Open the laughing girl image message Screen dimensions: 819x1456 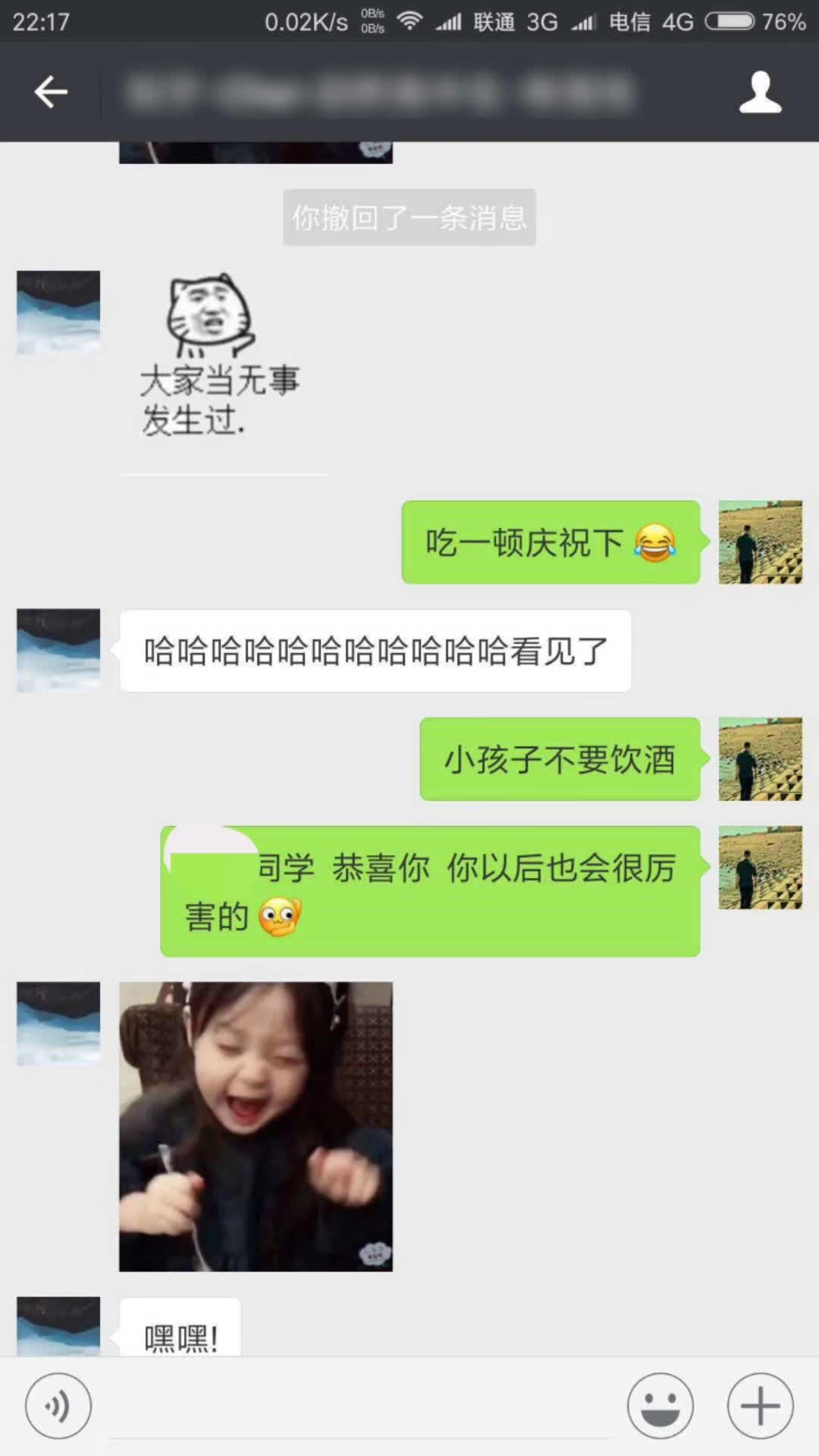256,1126
